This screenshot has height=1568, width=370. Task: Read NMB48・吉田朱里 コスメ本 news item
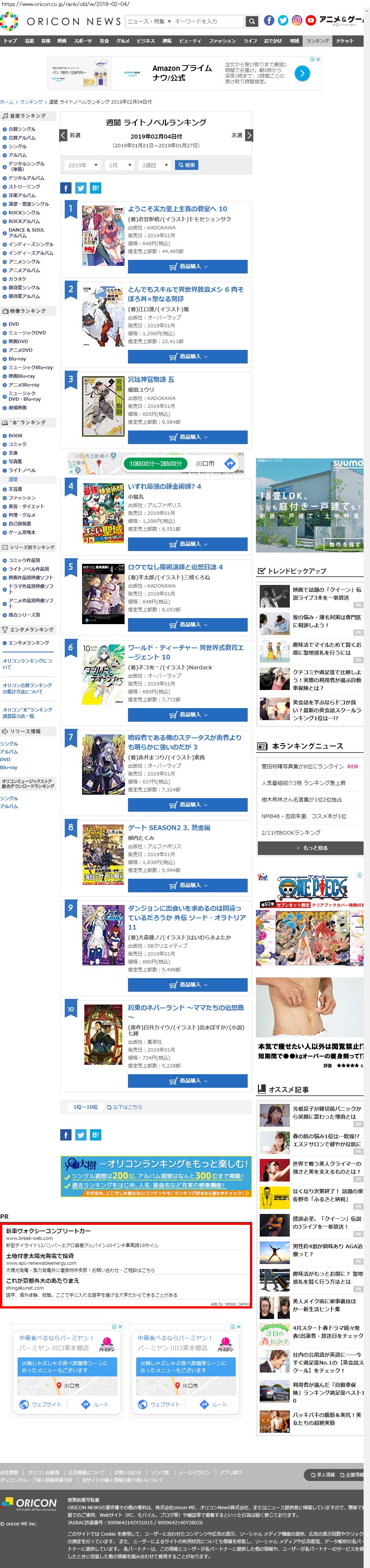point(304,816)
